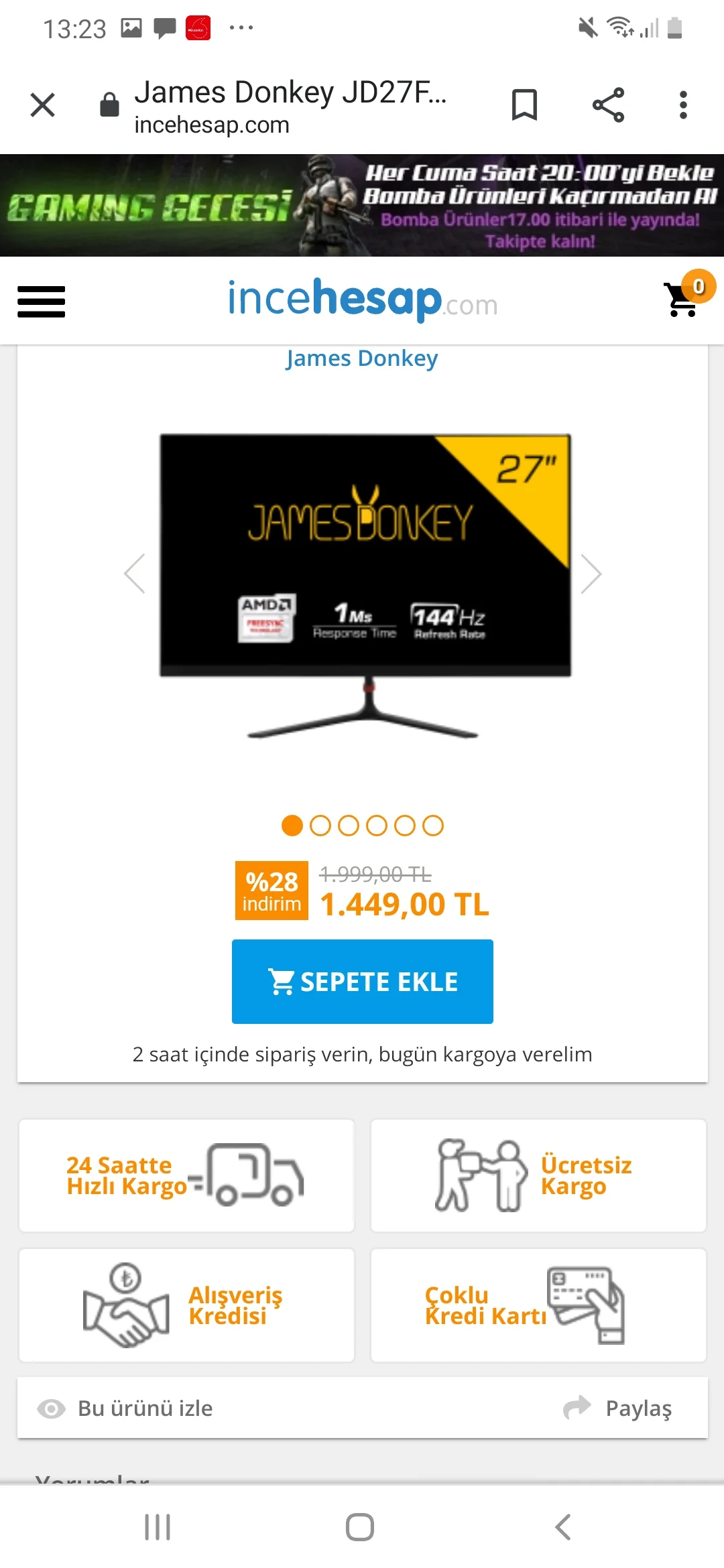
Task: Jump to the second product image dot
Action: coord(320,826)
